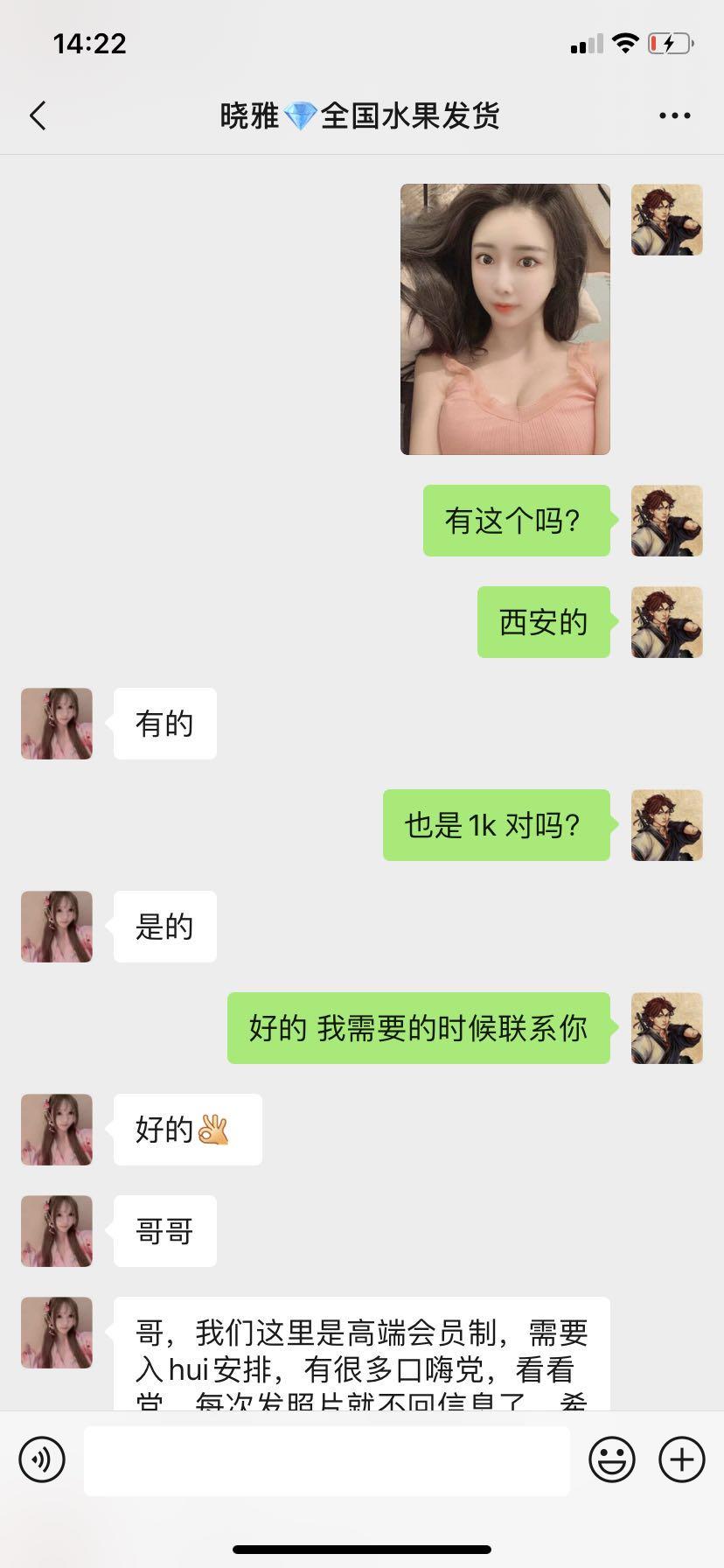Open the plus attachments menu
Image resolution: width=724 pixels, height=1568 pixels.
[681, 1459]
